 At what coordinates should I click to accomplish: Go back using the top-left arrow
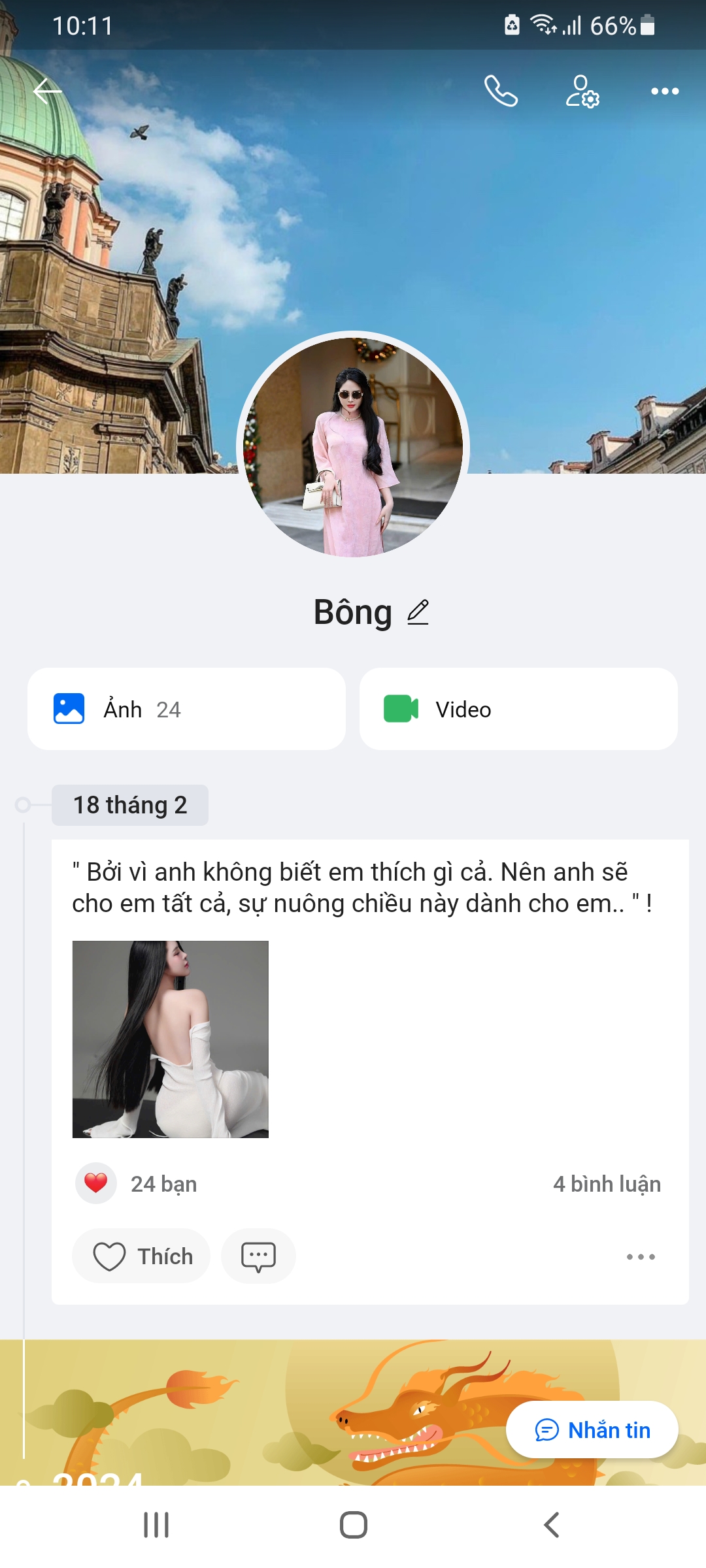[x=48, y=91]
